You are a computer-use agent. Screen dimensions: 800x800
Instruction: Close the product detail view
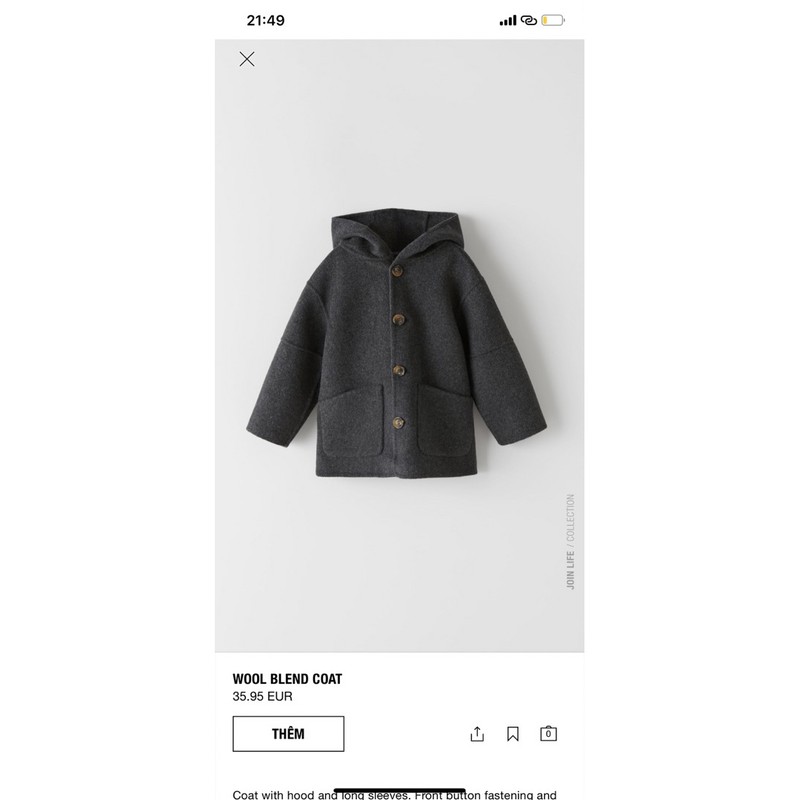247,59
